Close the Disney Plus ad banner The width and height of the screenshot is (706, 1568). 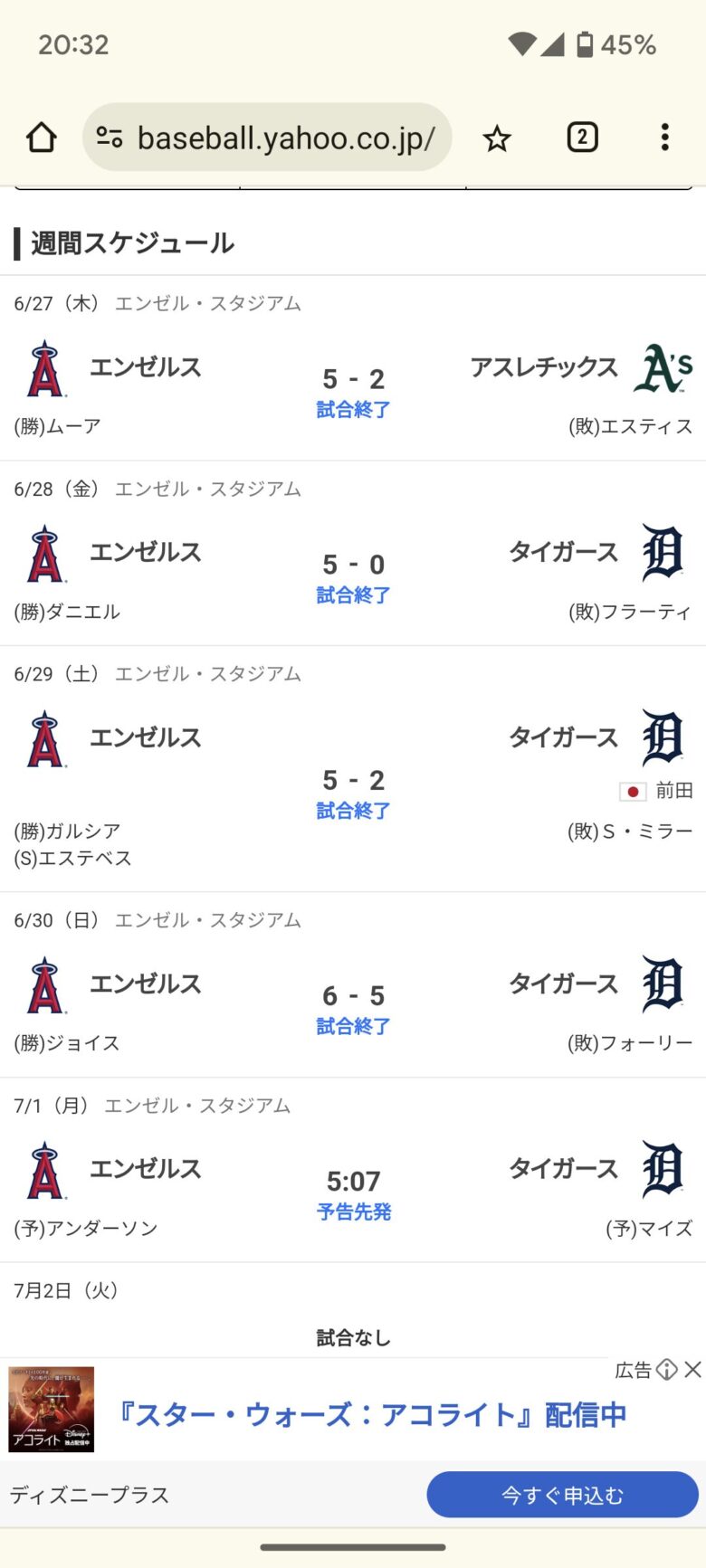(693, 1369)
